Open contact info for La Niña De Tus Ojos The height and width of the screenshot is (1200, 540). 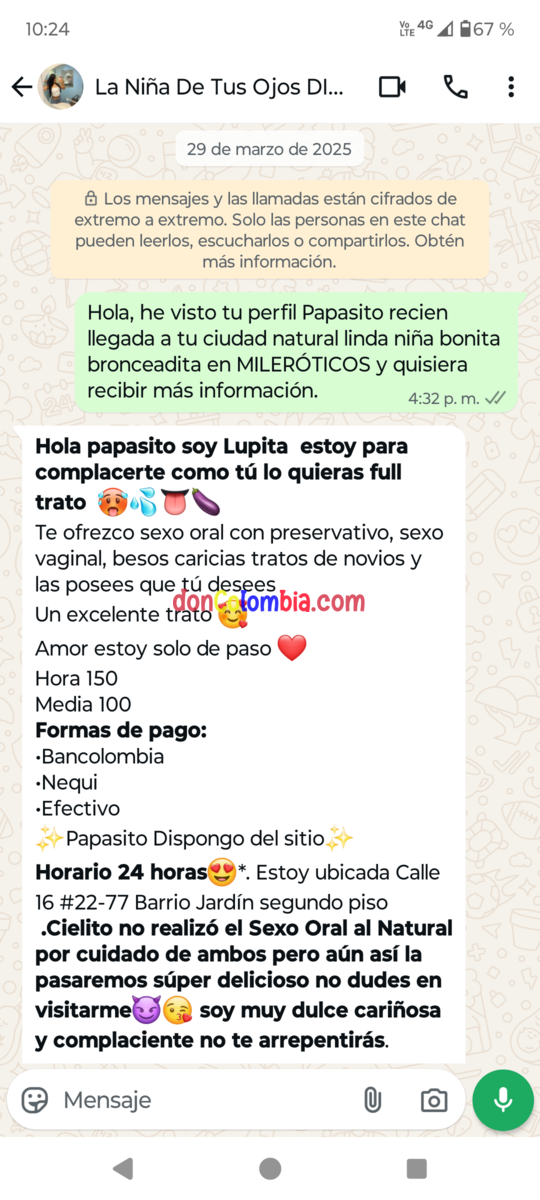pyautogui.click(x=219, y=87)
